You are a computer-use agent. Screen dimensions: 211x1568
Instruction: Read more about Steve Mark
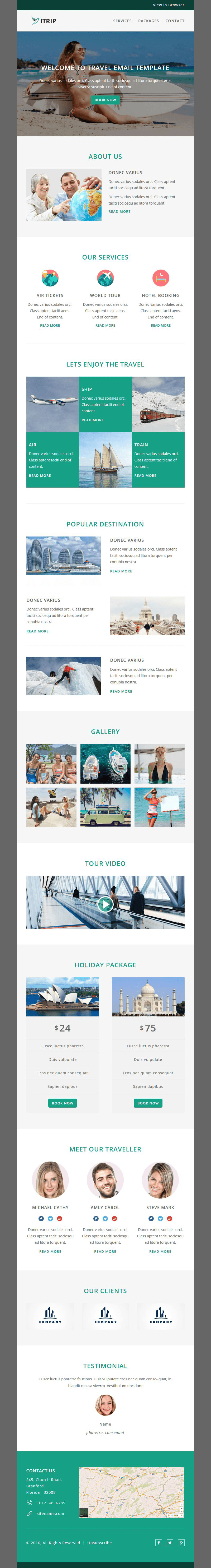(160, 1251)
